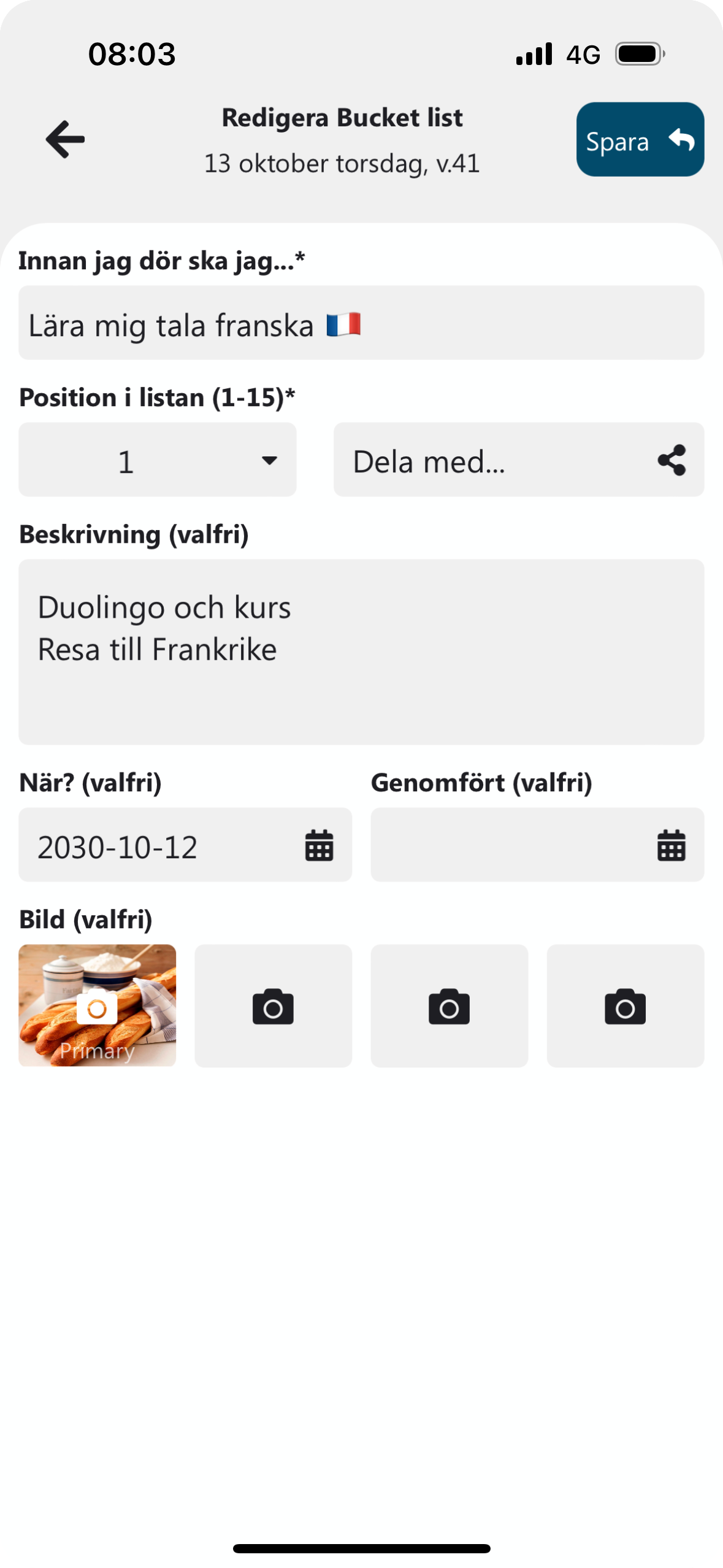Add a photo in the fourth image slot
Image resolution: width=723 pixels, height=1568 pixels.
pos(625,1005)
